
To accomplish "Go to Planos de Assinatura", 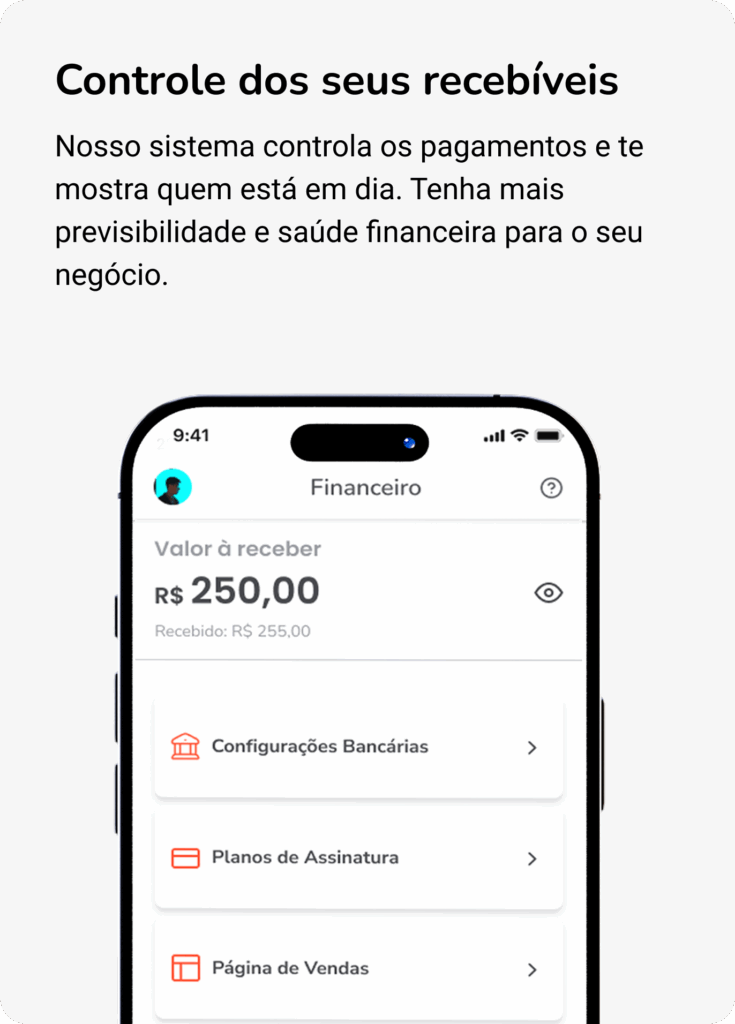I will point(306,857).
